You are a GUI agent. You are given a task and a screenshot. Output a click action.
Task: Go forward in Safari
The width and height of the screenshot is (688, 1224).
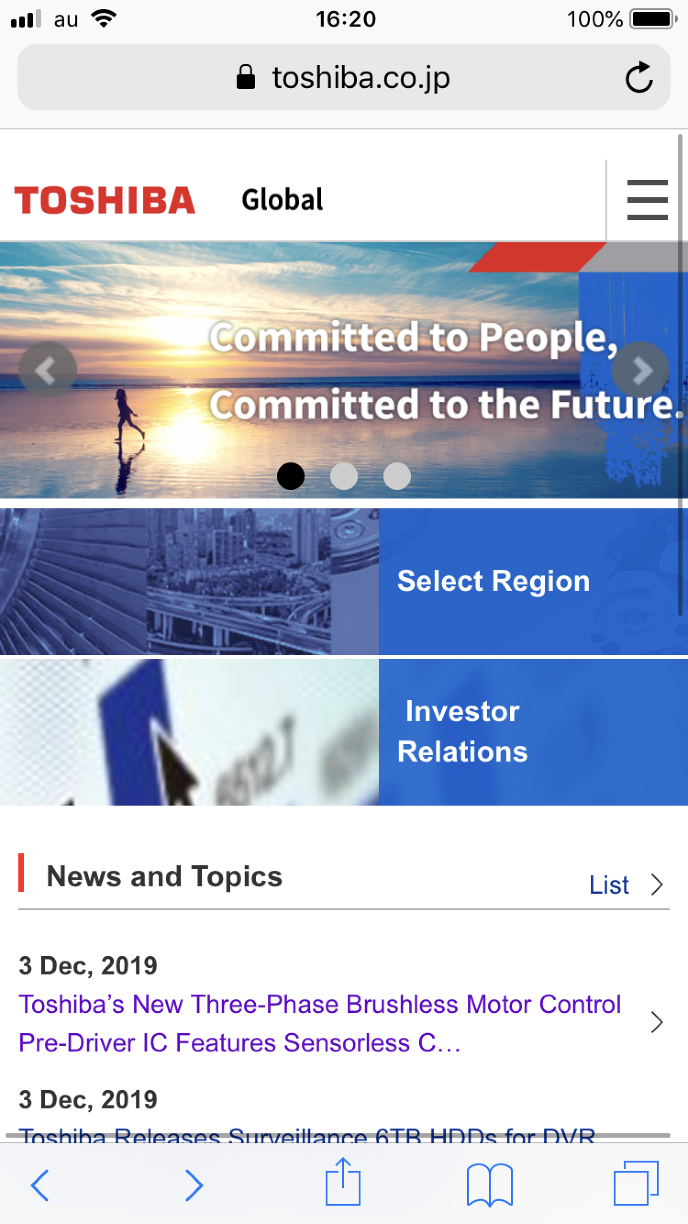tap(194, 1185)
